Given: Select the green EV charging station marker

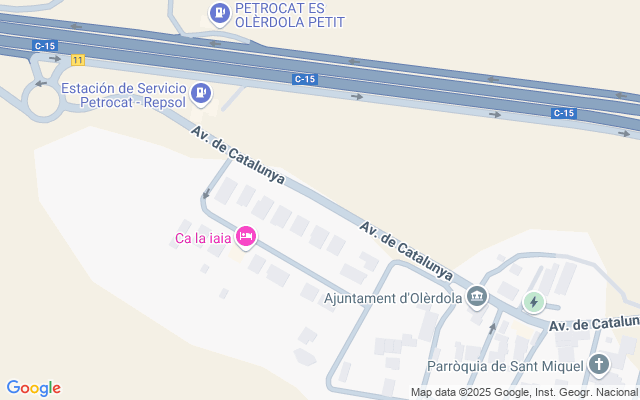Looking at the screenshot, I should pos(534,301).
